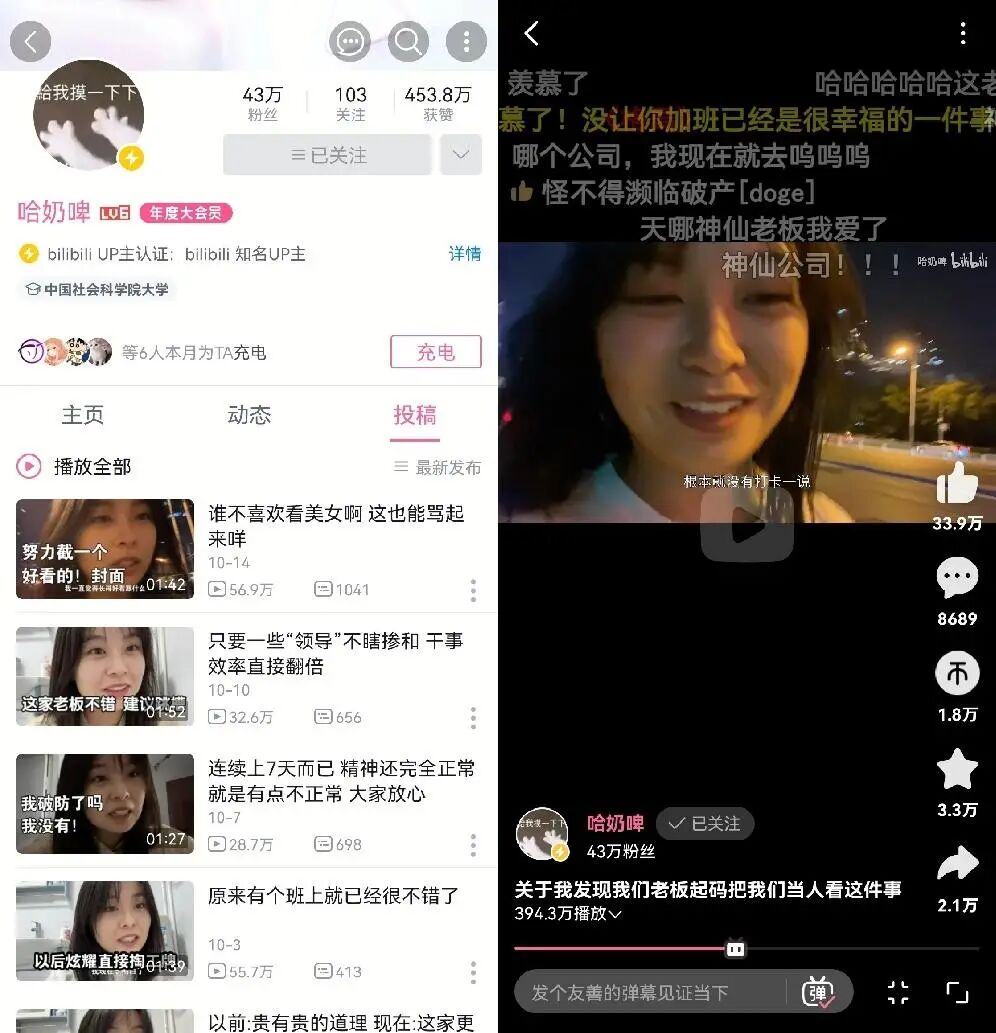Toggle danmaku with the 弹 icon
Image resolution: width=996 pixels, height=1033 pixels.
(819, 992)
